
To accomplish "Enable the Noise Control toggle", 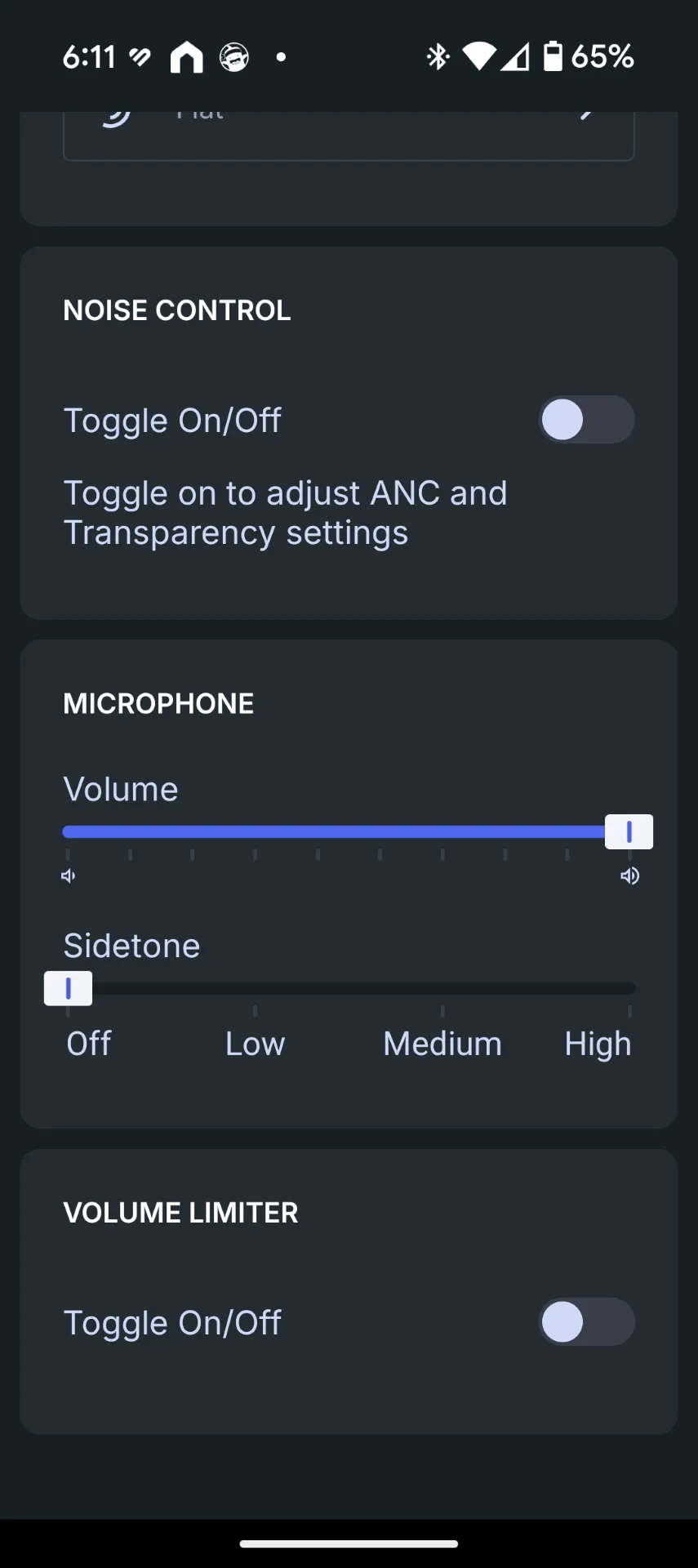I will pos(586,420).
